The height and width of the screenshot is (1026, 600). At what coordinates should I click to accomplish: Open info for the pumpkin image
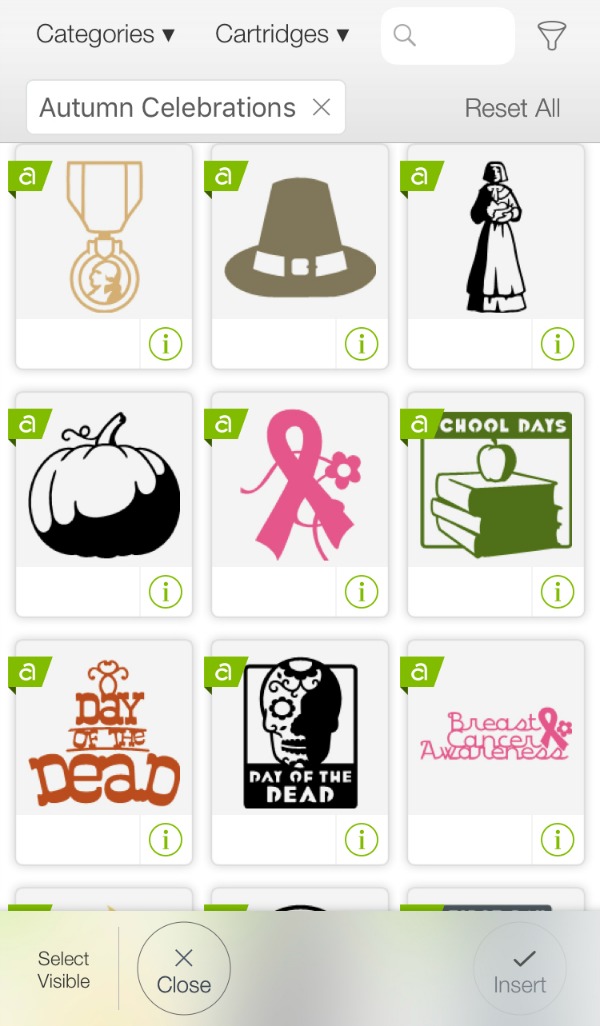[165, 592]
